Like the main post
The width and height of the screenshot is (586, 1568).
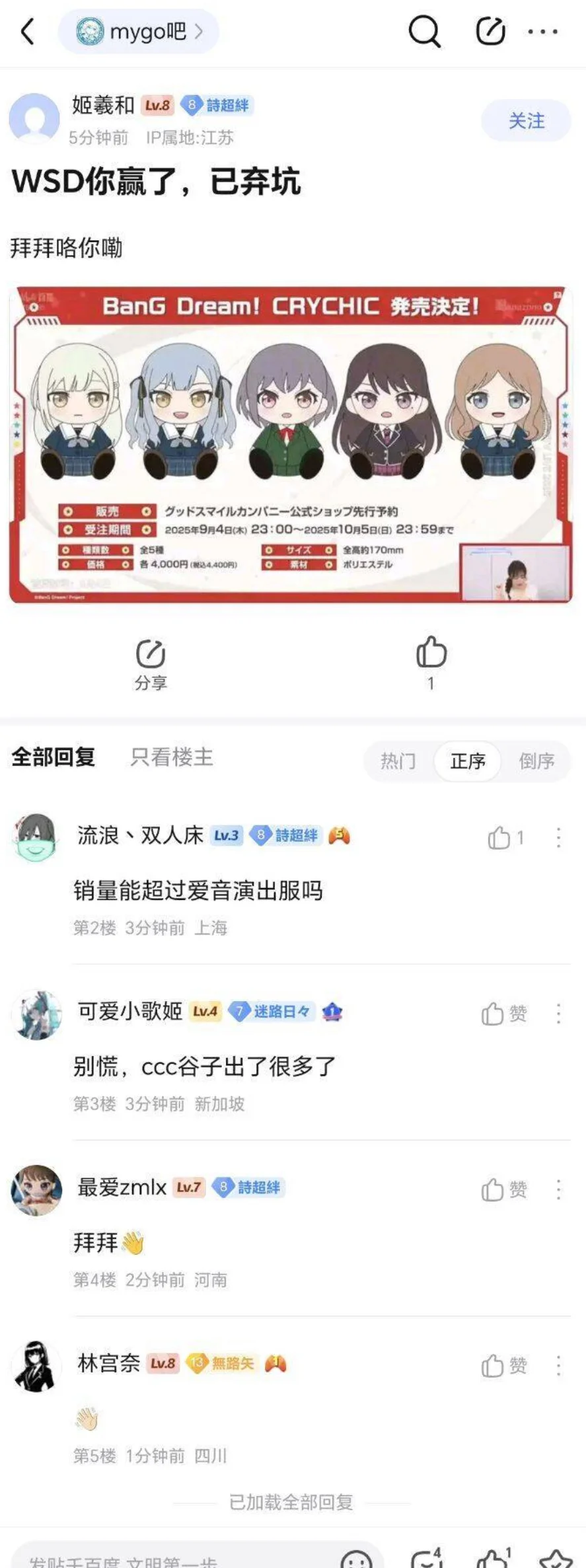coord(431,661)
